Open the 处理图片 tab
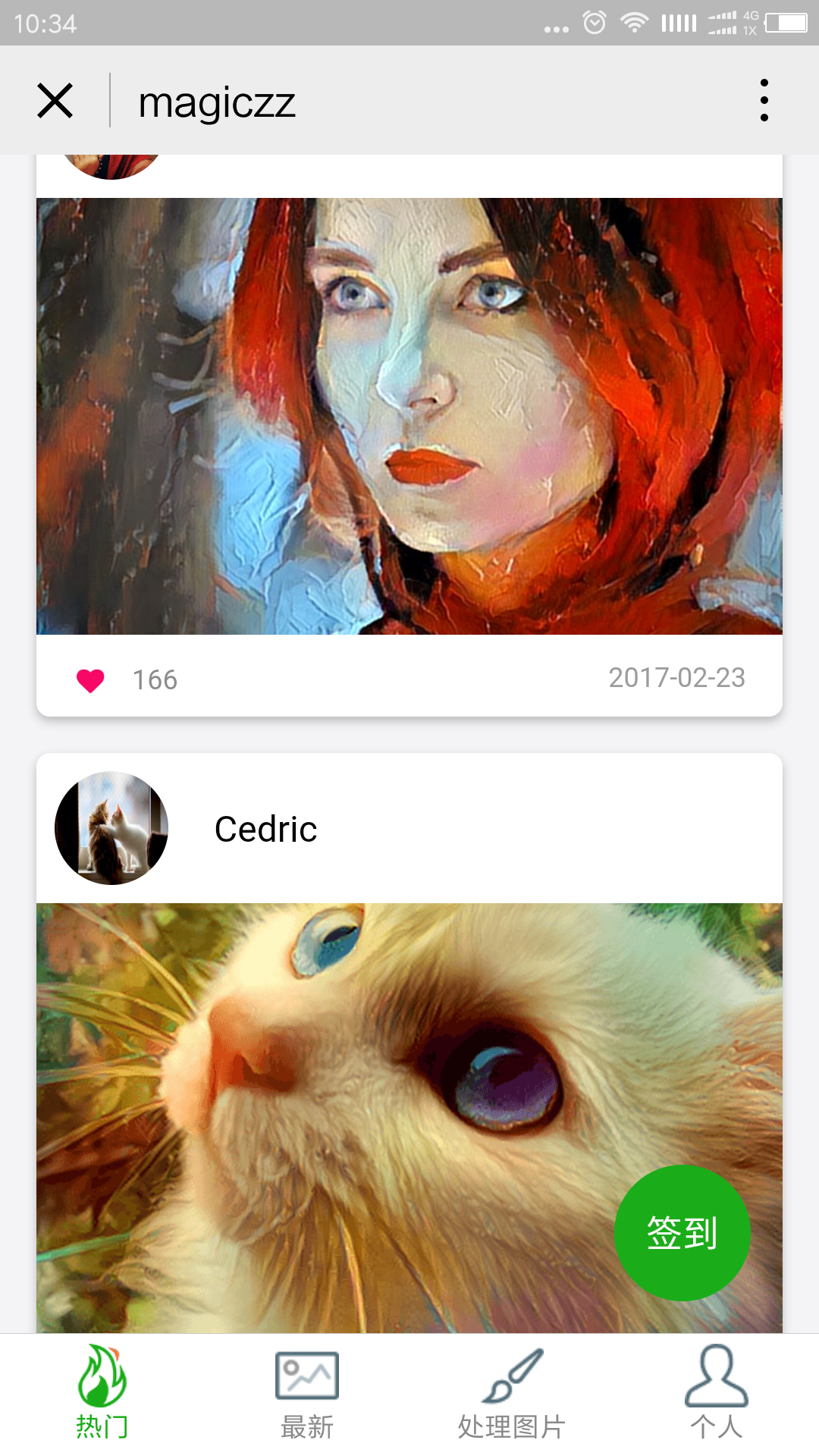Screen dimensions: 819x1456 coord(512,1394)
